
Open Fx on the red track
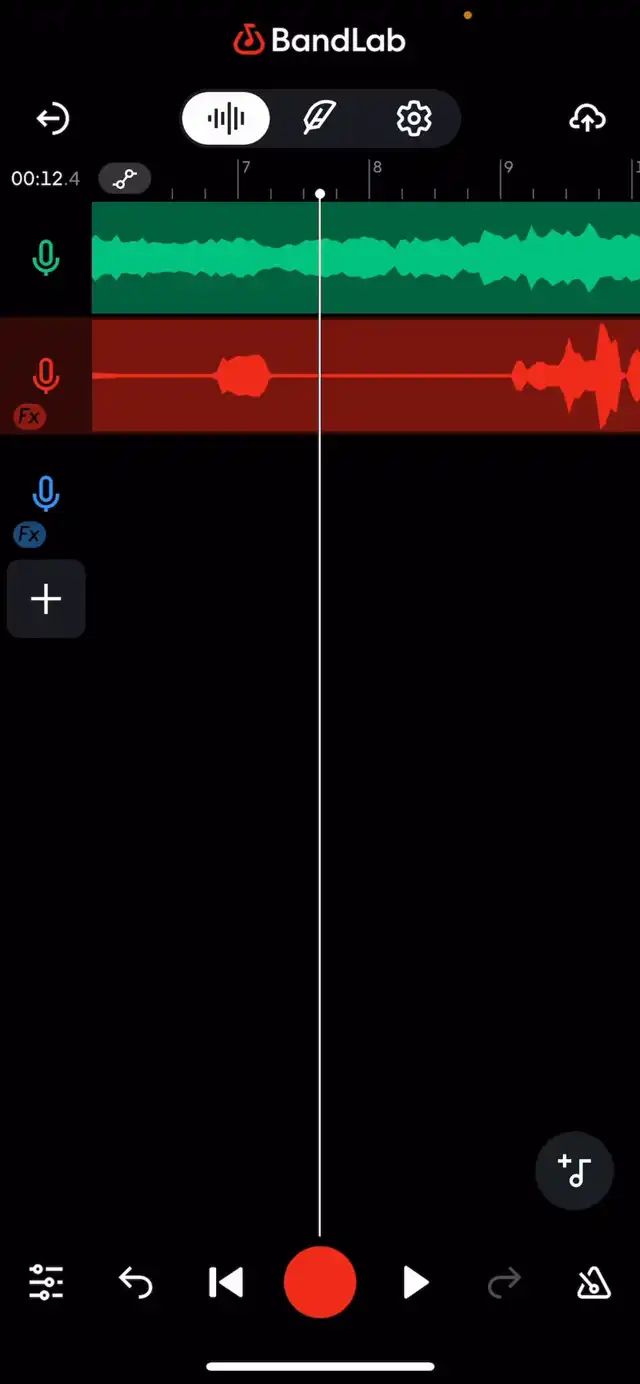(x=29, y=416)
